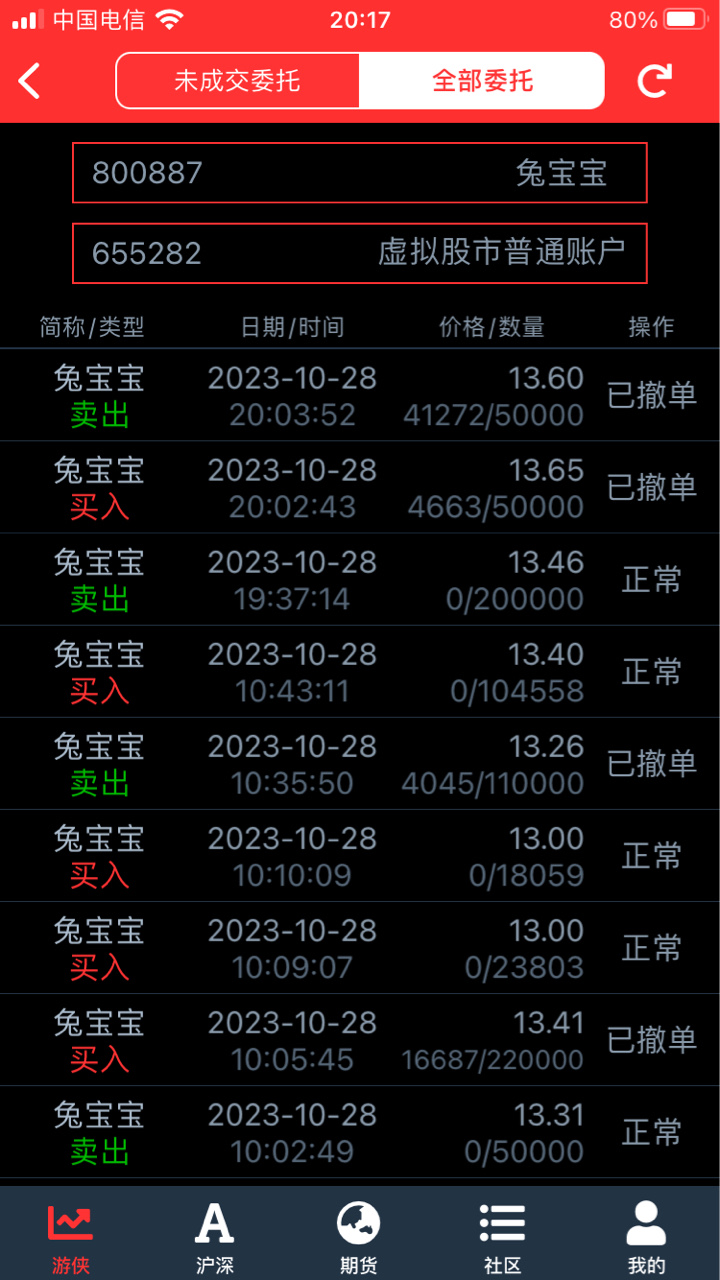This screenshot has width=720, height=1280.
Task: Open the account selector 655282
Action: (x=360, y=253)
